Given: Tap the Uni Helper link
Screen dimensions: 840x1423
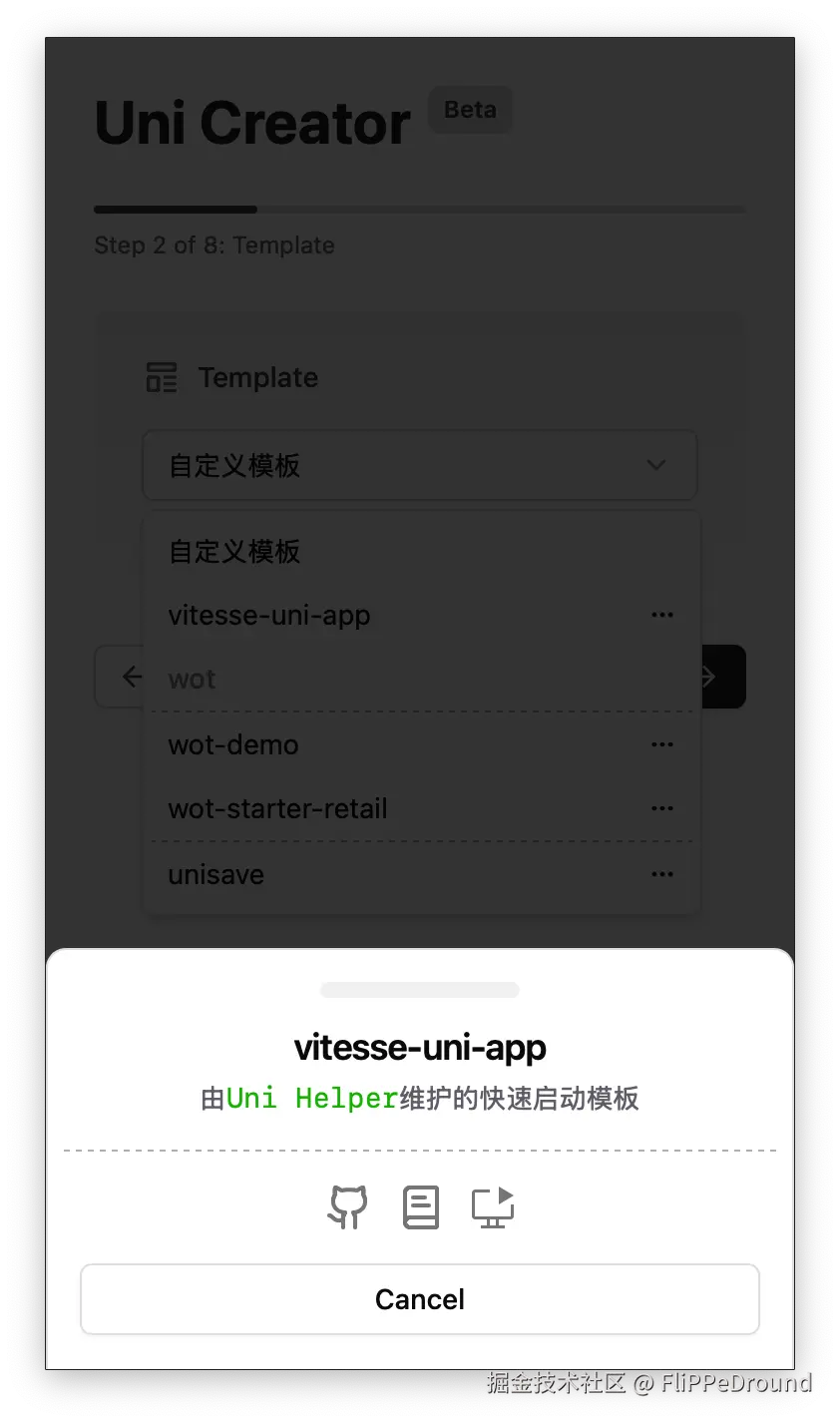Looking at the screenshot, I should click(x=312, y=1099).
